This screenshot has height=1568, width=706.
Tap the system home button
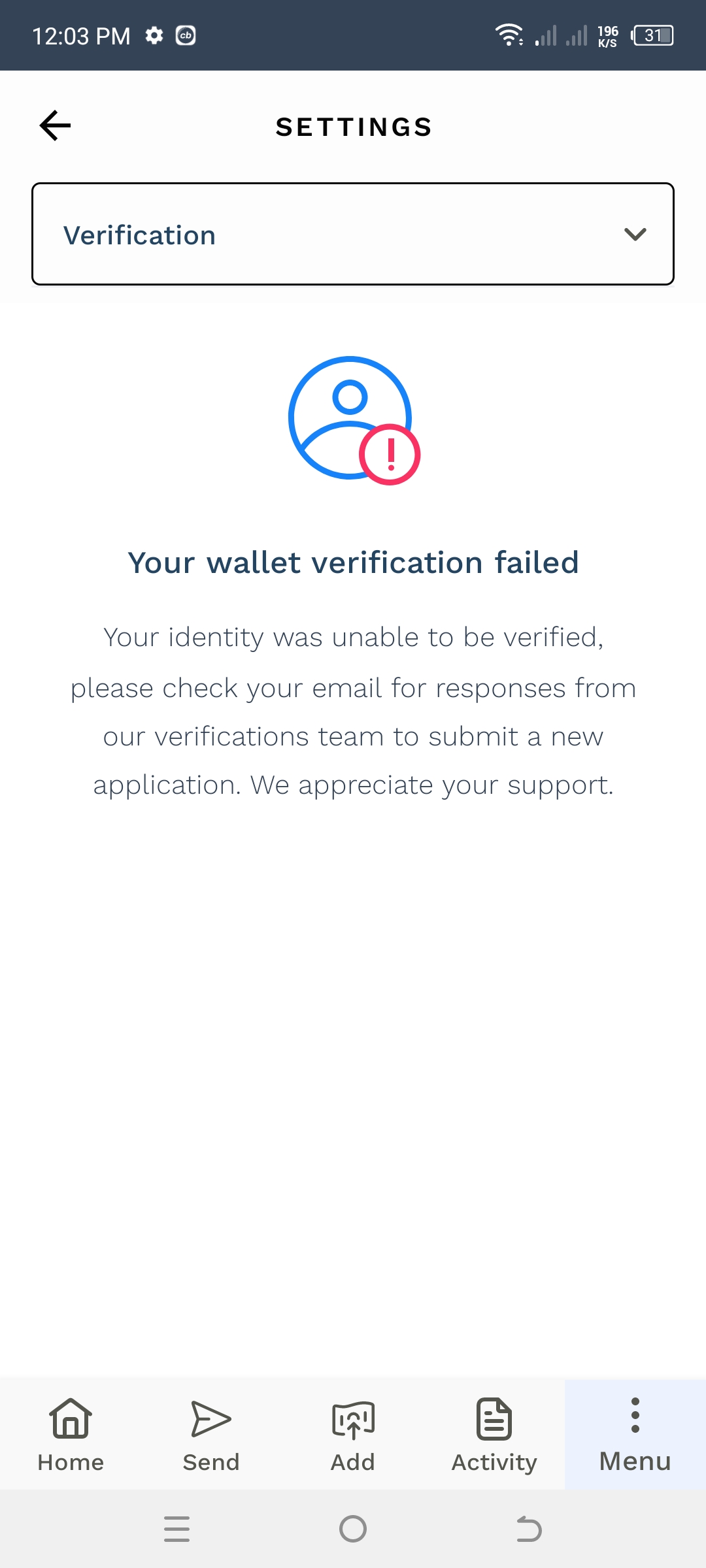click(x=353, y=1529)
